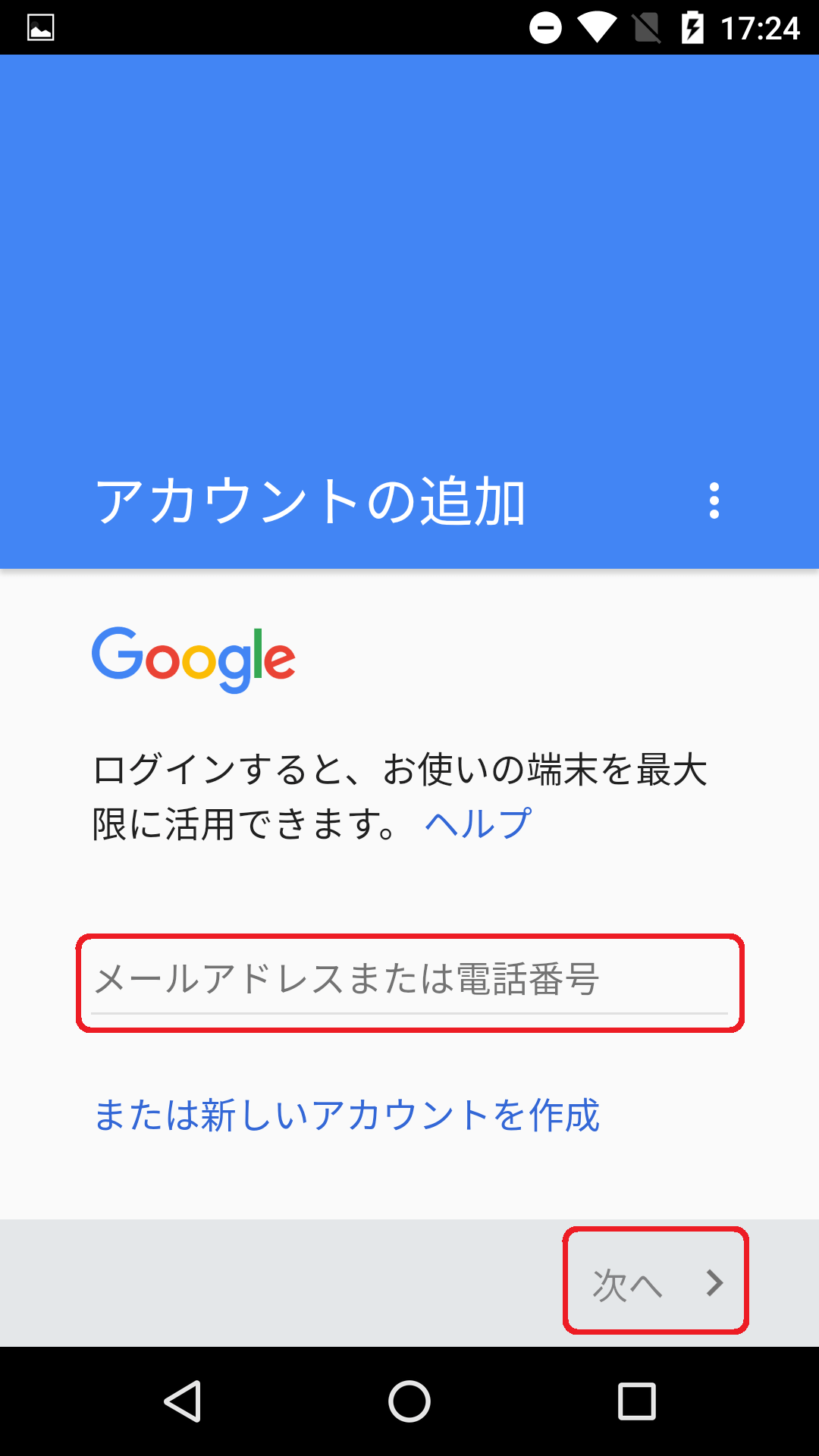Open the three-dot overflow menu
The width and height of the screenshot is (819, 1456).
coord(714,501)
